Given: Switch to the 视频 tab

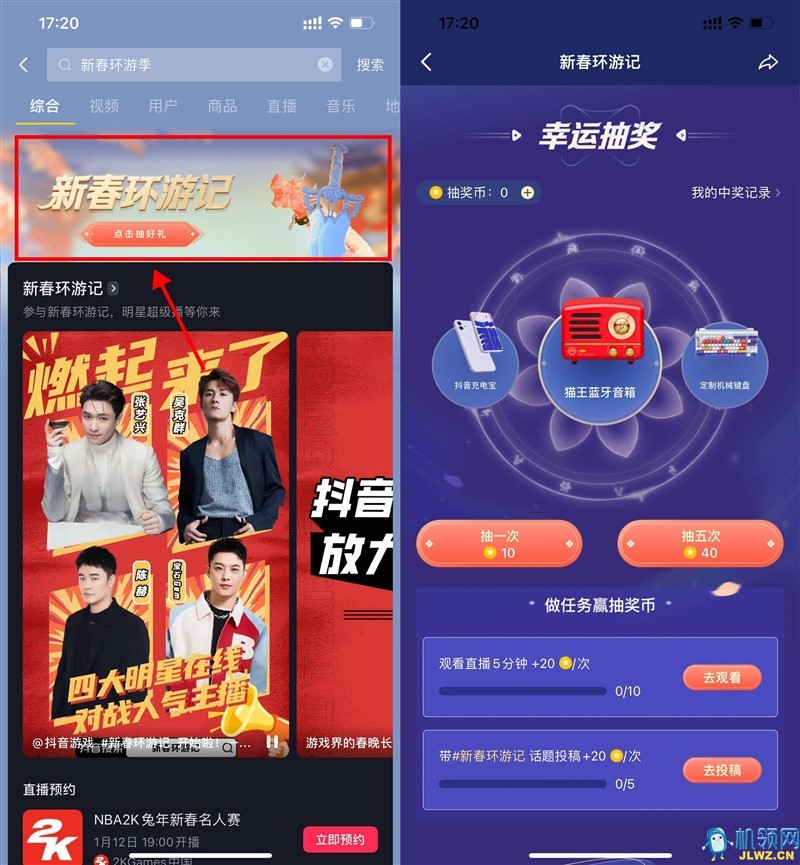Looking at the screenshot, I should click(104, 105).
